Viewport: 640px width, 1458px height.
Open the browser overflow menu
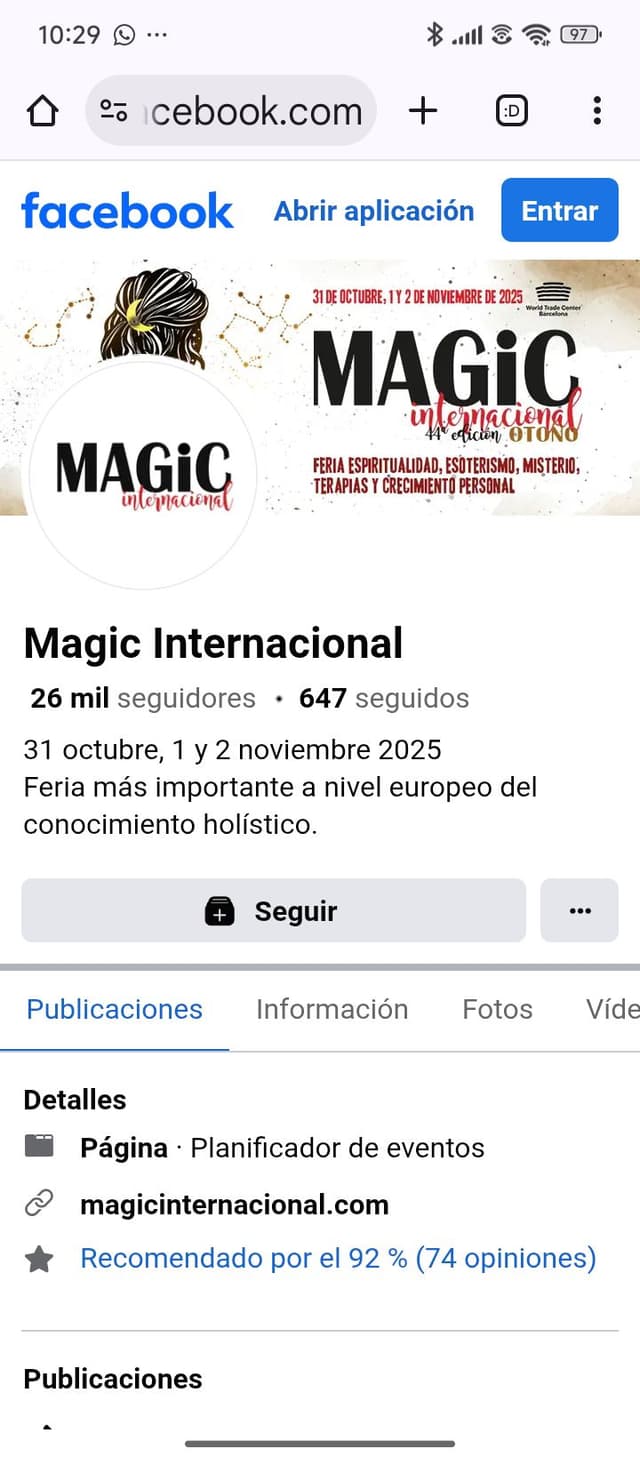596,111
